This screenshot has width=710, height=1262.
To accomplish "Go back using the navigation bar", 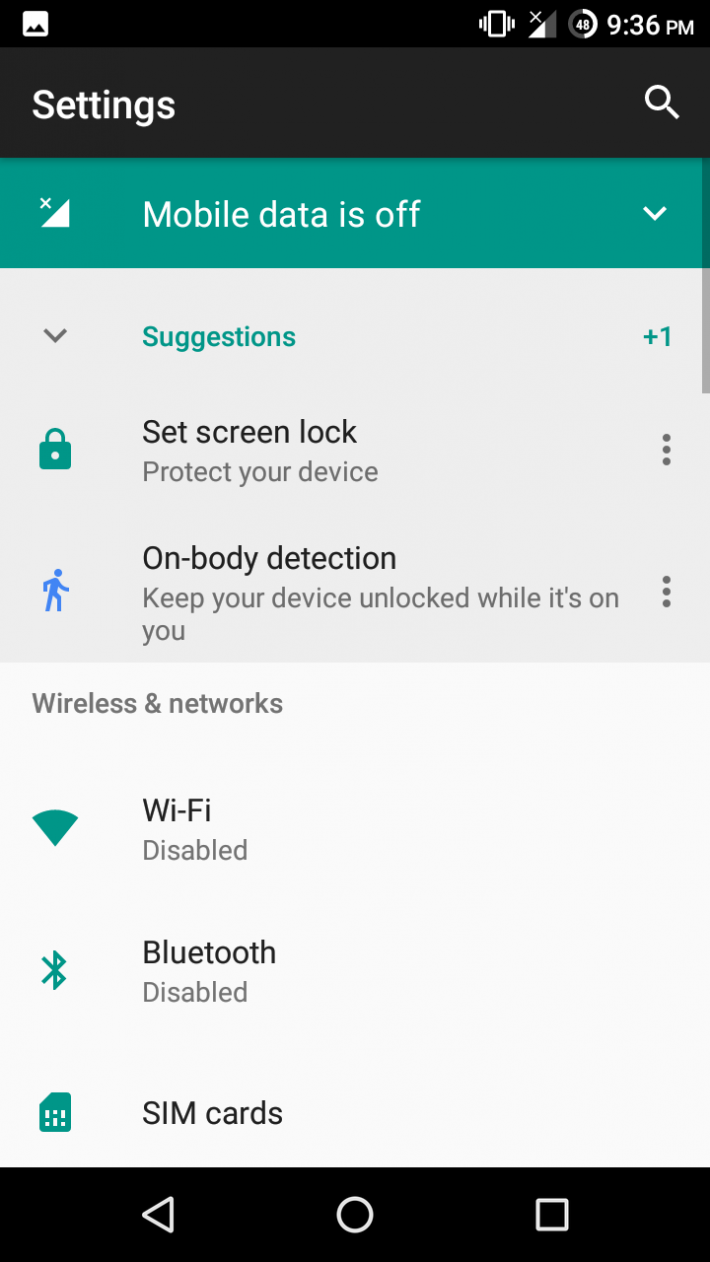I will tap(158, 1214).
